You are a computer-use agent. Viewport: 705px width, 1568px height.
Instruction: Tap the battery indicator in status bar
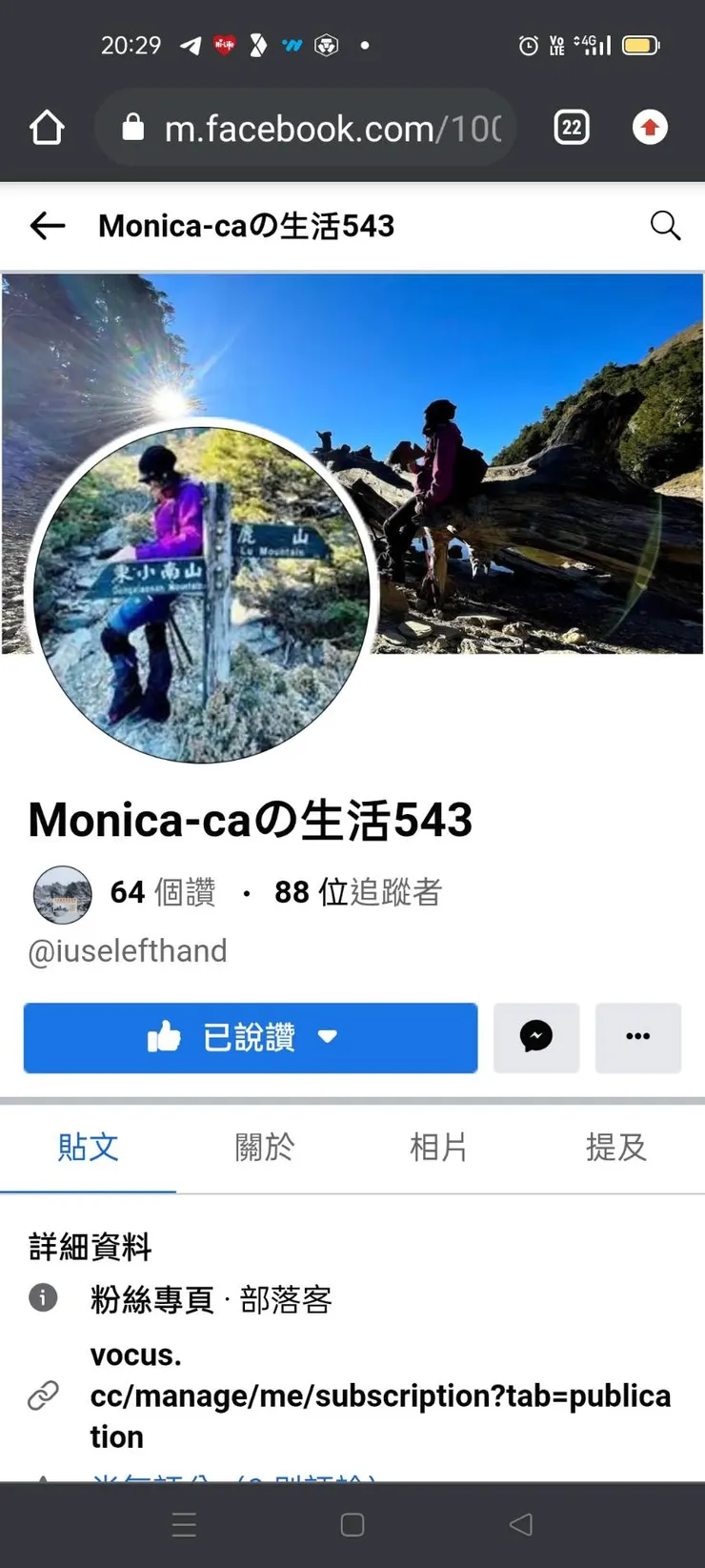coord(640,44)
